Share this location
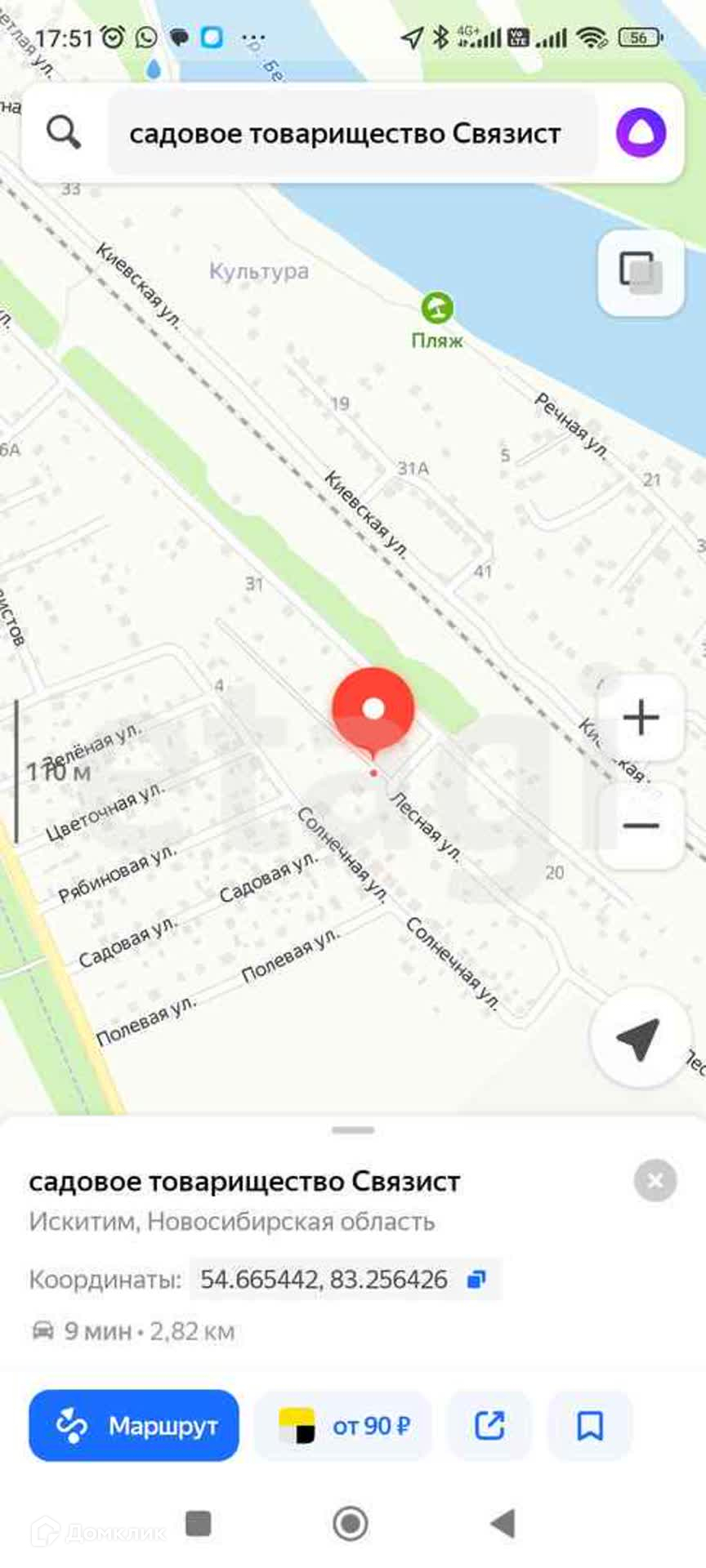This screenshot has width=706, height=1568. pyautogui.click(x=489, y=1426)
